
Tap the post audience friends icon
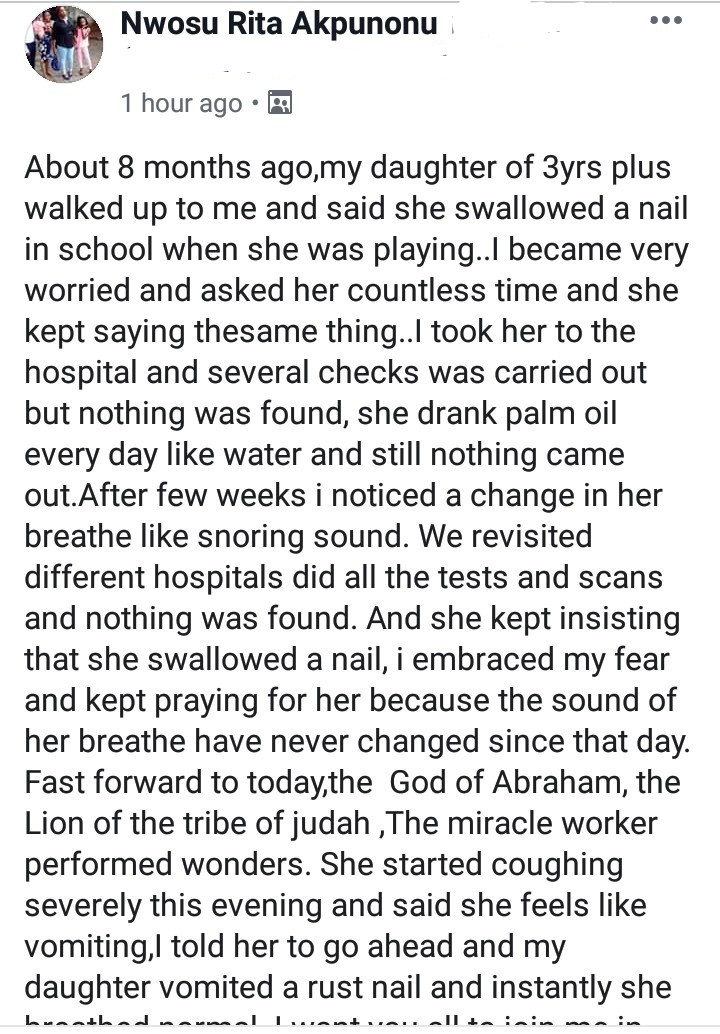pyautogui.click(x=280, y=103)
